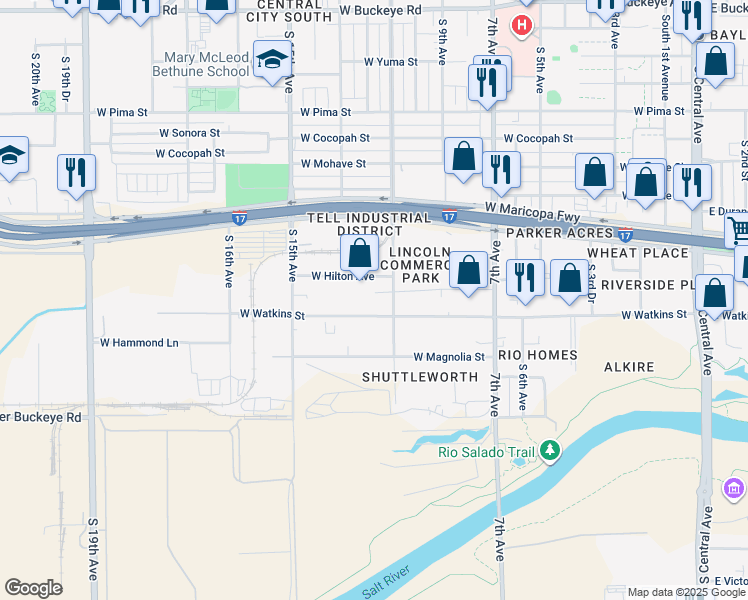Image resolution: width=748 pixels, height=600 pixels.
Task: Open the shopping marker on W Watkins at Central Ave
Action: (714, 295)
